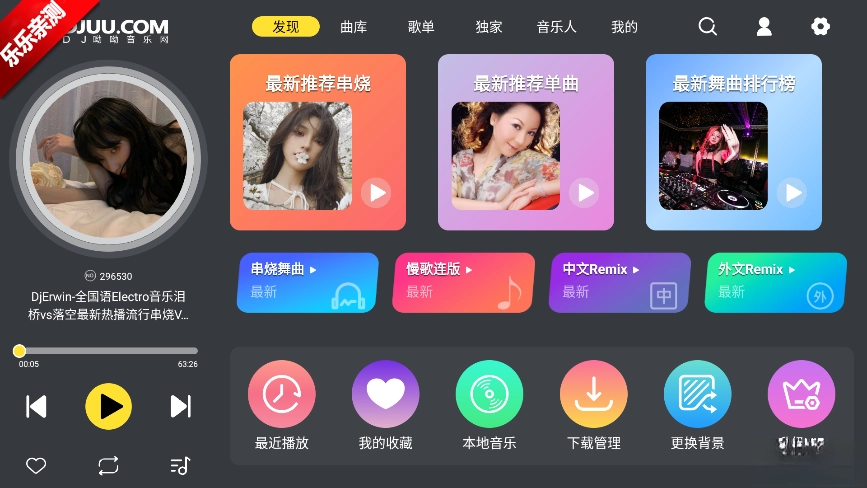This screenshot has height=488, width=867.
Task: Open 下载管理
Action: click(x=593, y=394)
